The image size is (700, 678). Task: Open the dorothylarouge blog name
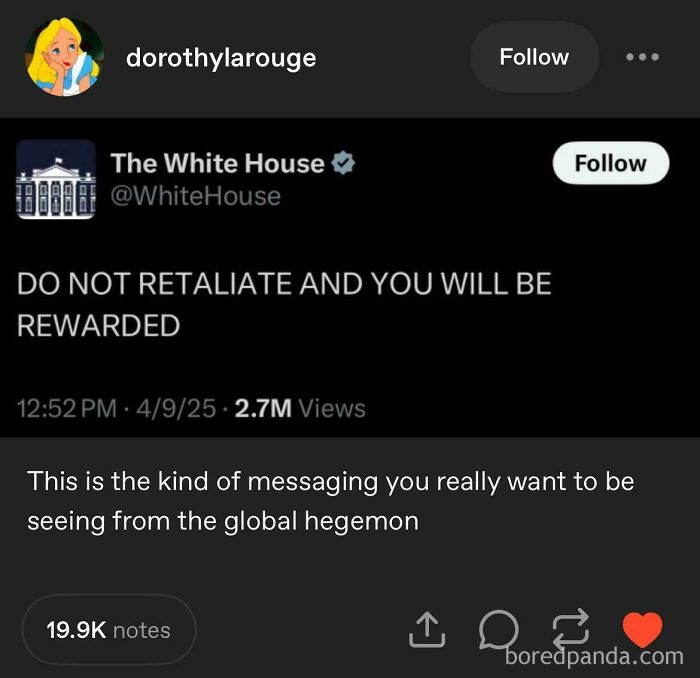tap(221, 57)
